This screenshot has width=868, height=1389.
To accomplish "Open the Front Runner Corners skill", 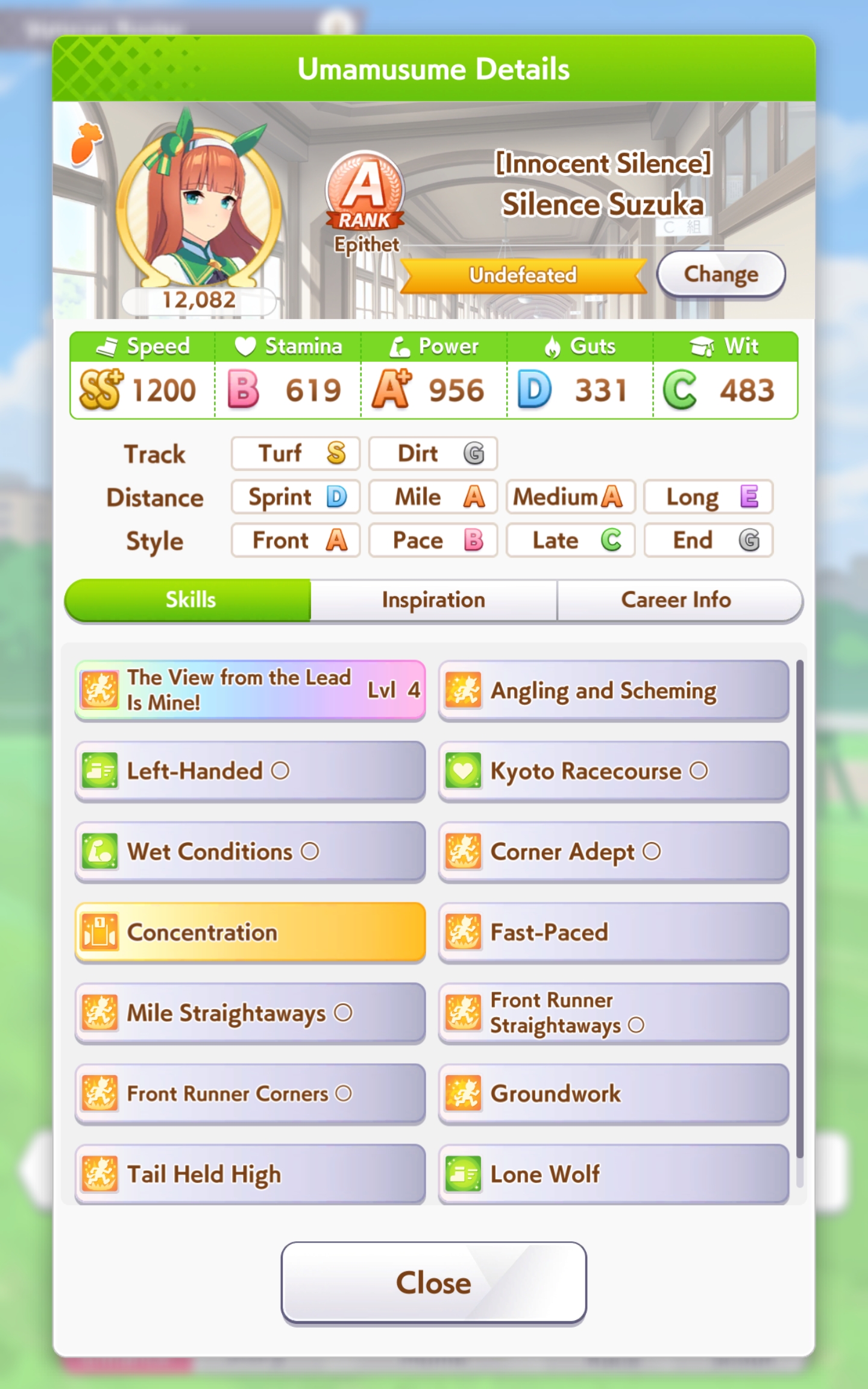I will (250, 1094).
